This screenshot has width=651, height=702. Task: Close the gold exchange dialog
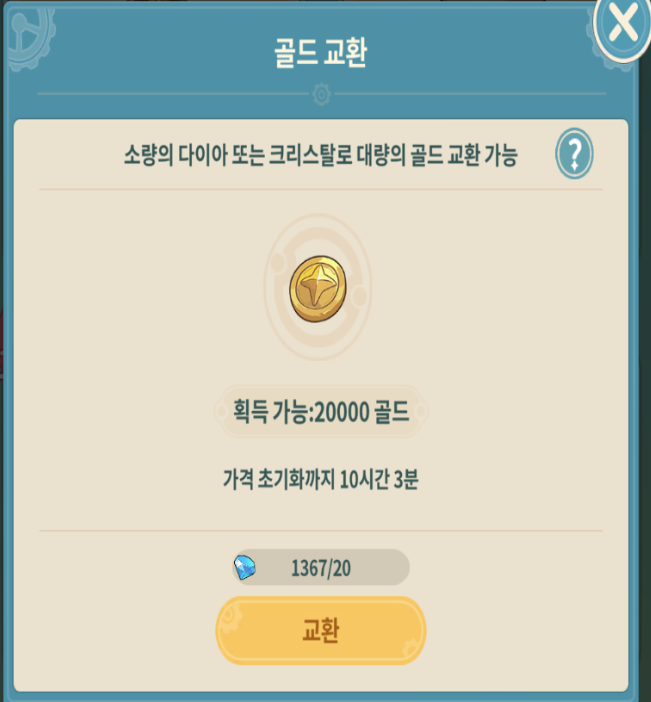tap(624, 25)
